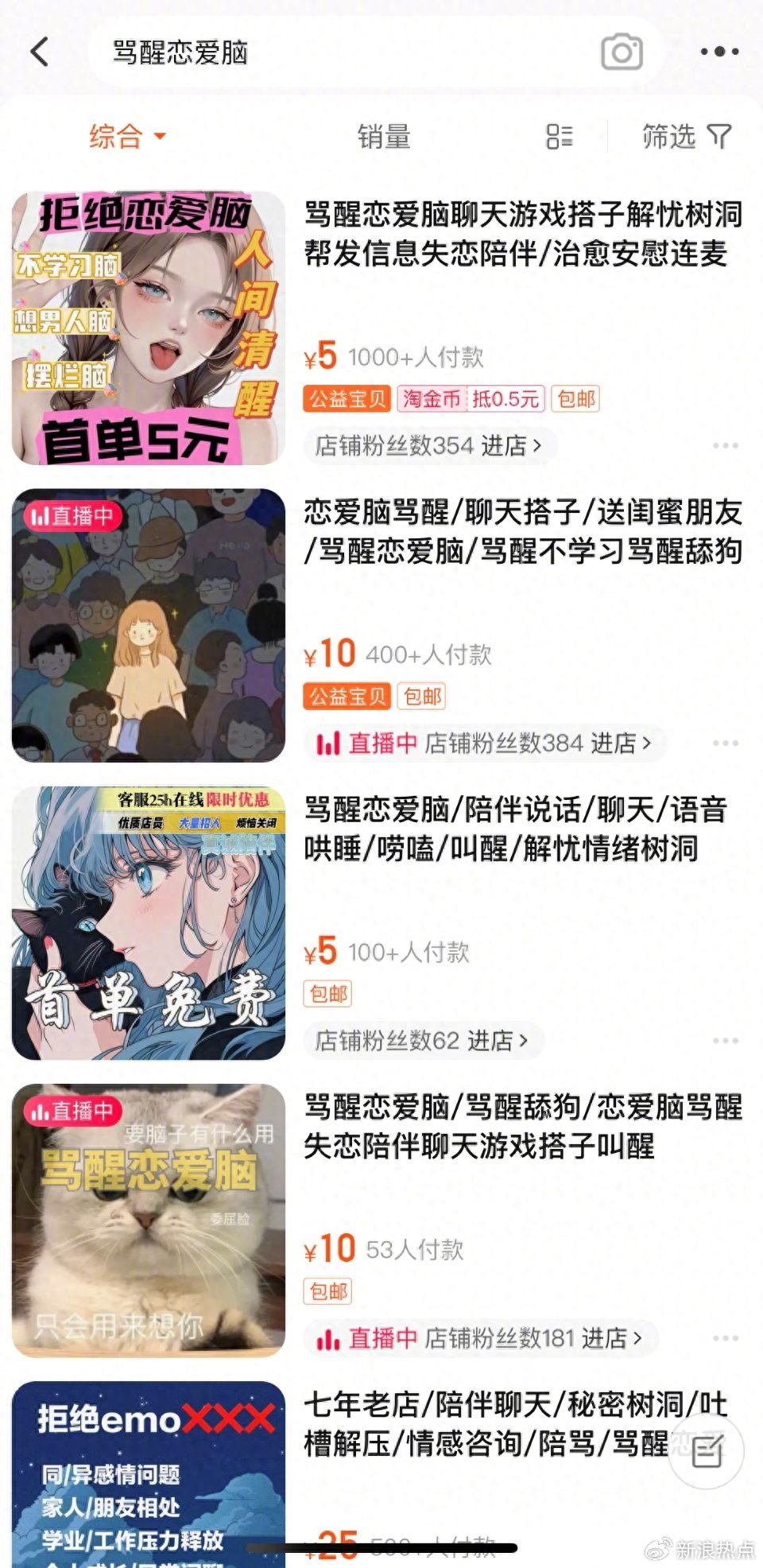Screen dimensions: 763x1568
Task: Enter the shop with 粉丝数62
Action: [421, 1041]
